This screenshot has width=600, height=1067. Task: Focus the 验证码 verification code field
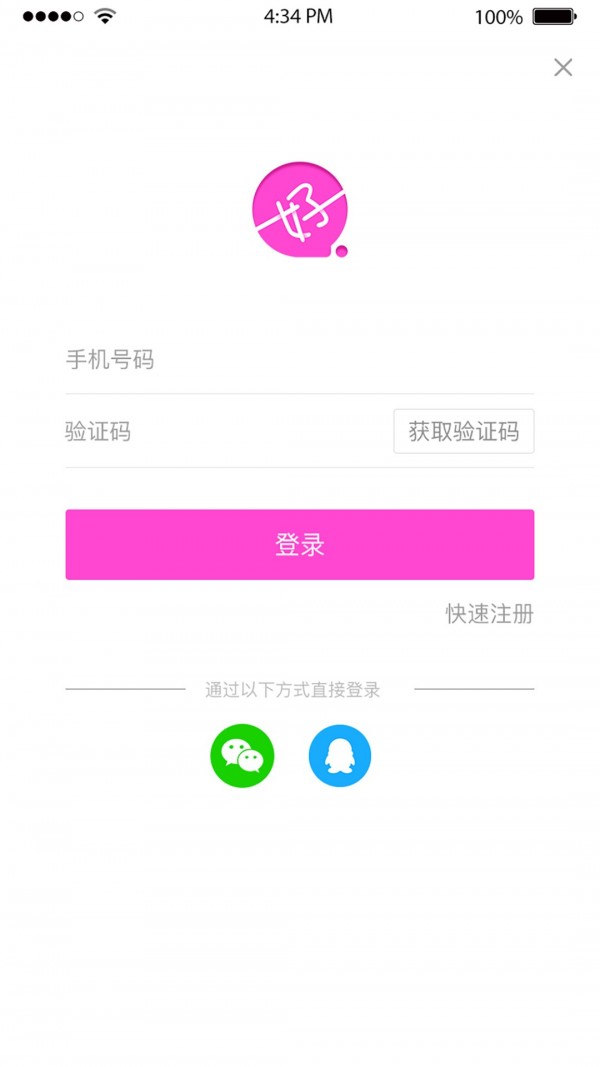coord(220,432)
